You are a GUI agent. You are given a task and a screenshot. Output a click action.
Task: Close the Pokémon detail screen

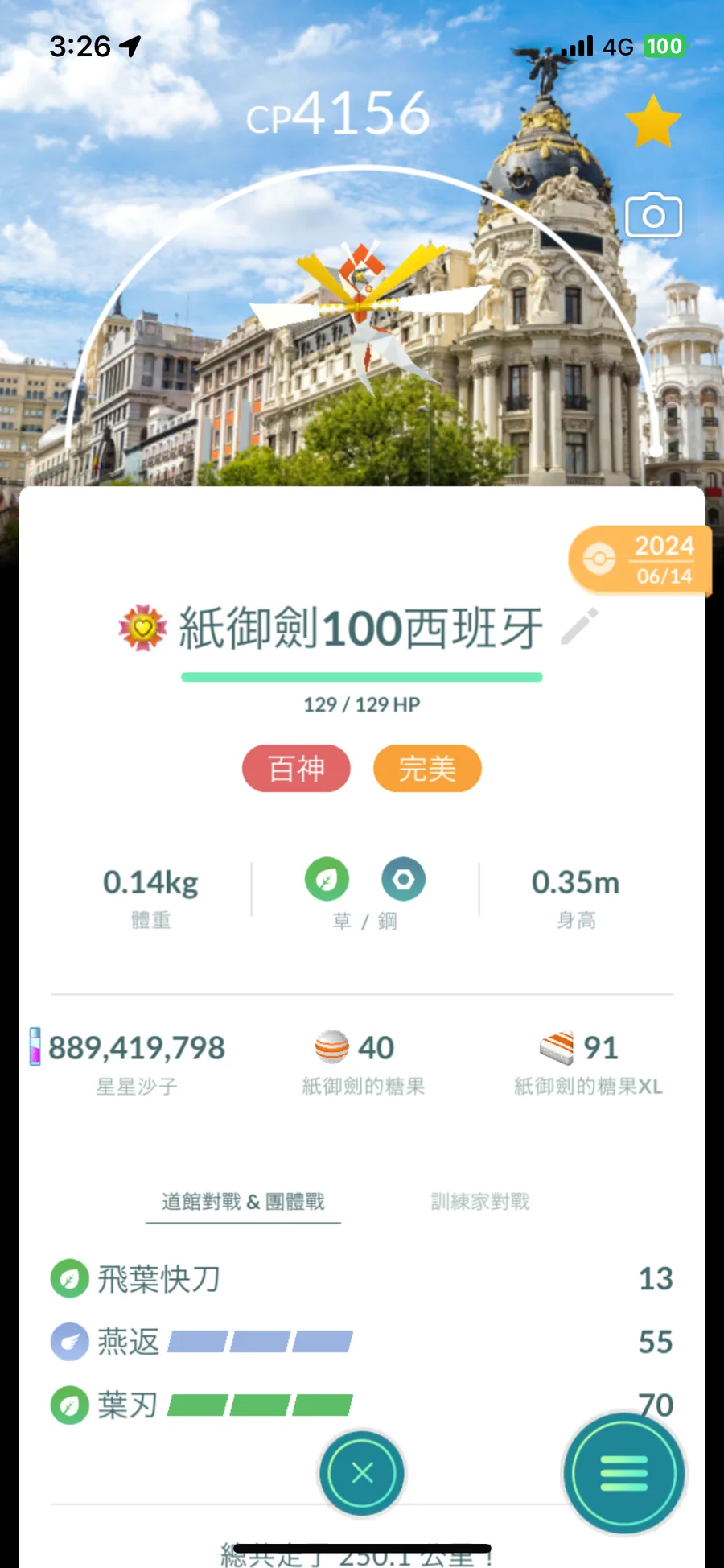[362, 1473]
